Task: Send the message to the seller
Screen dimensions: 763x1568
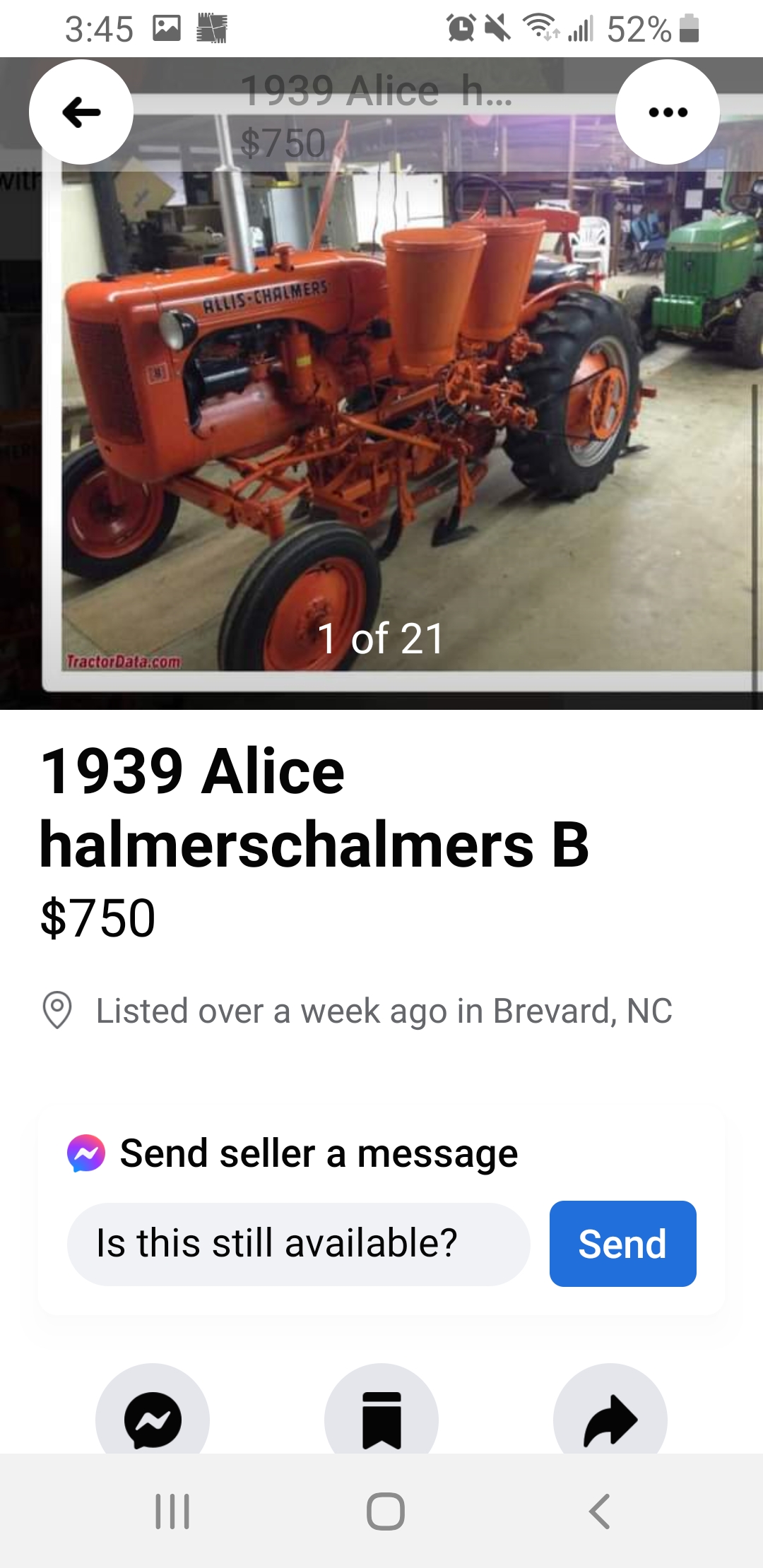Action: tap(622, 1244)
